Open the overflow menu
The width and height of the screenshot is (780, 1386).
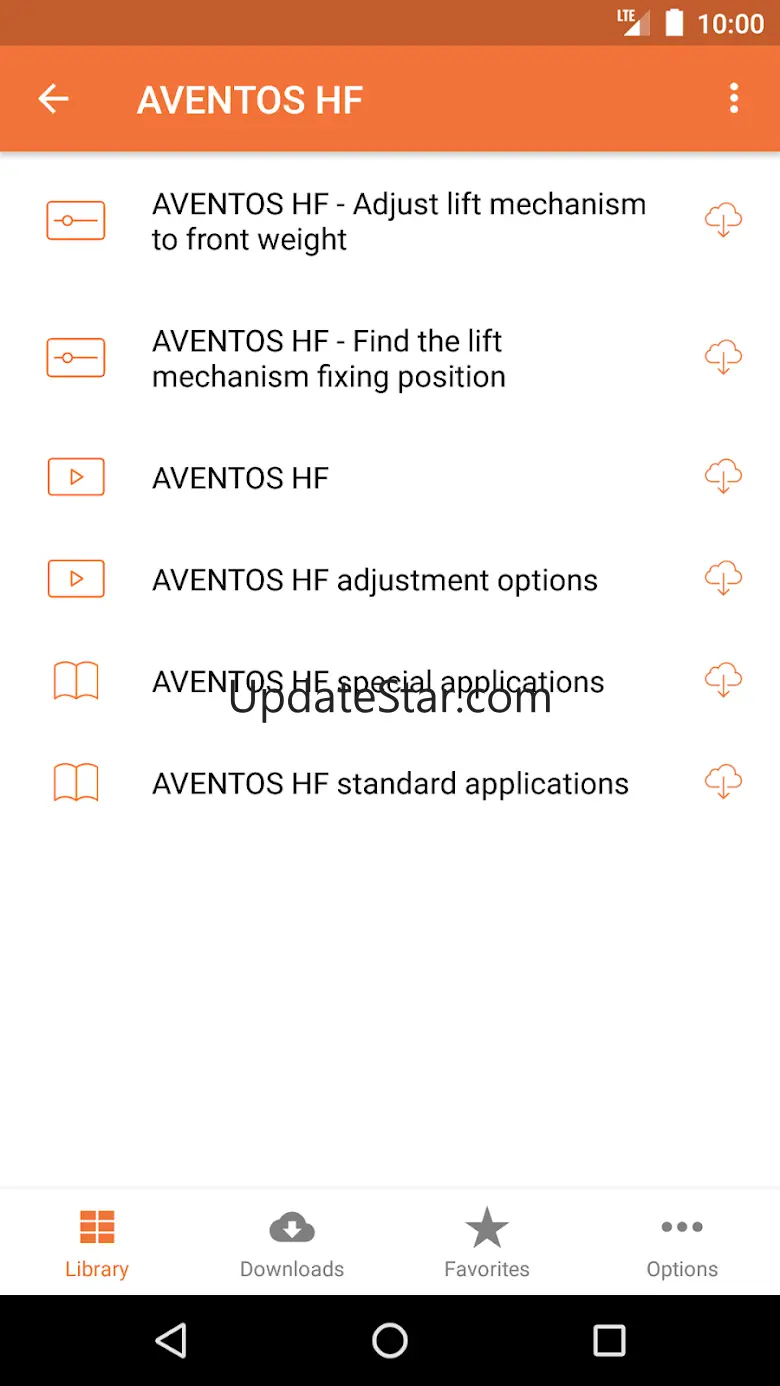pos(734,98)
